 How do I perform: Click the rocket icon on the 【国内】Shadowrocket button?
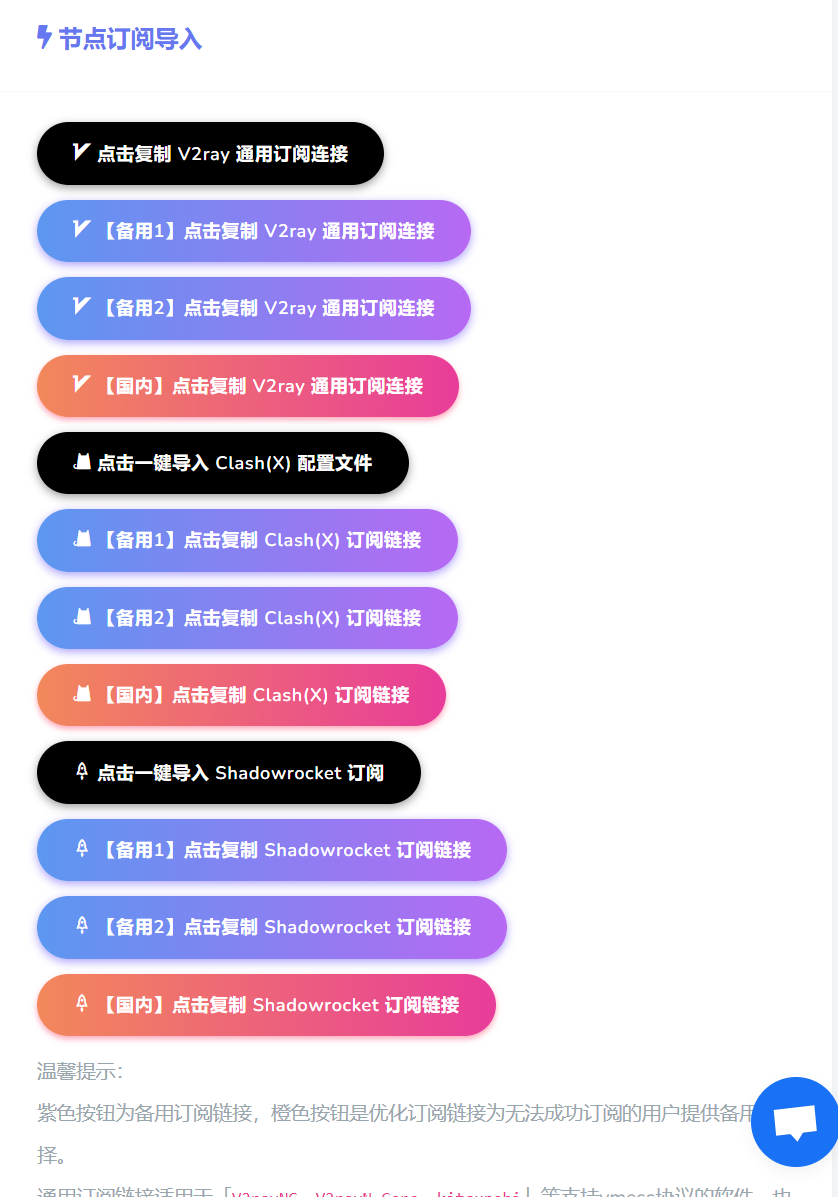pyautogui.click(x=81, y=1005)
